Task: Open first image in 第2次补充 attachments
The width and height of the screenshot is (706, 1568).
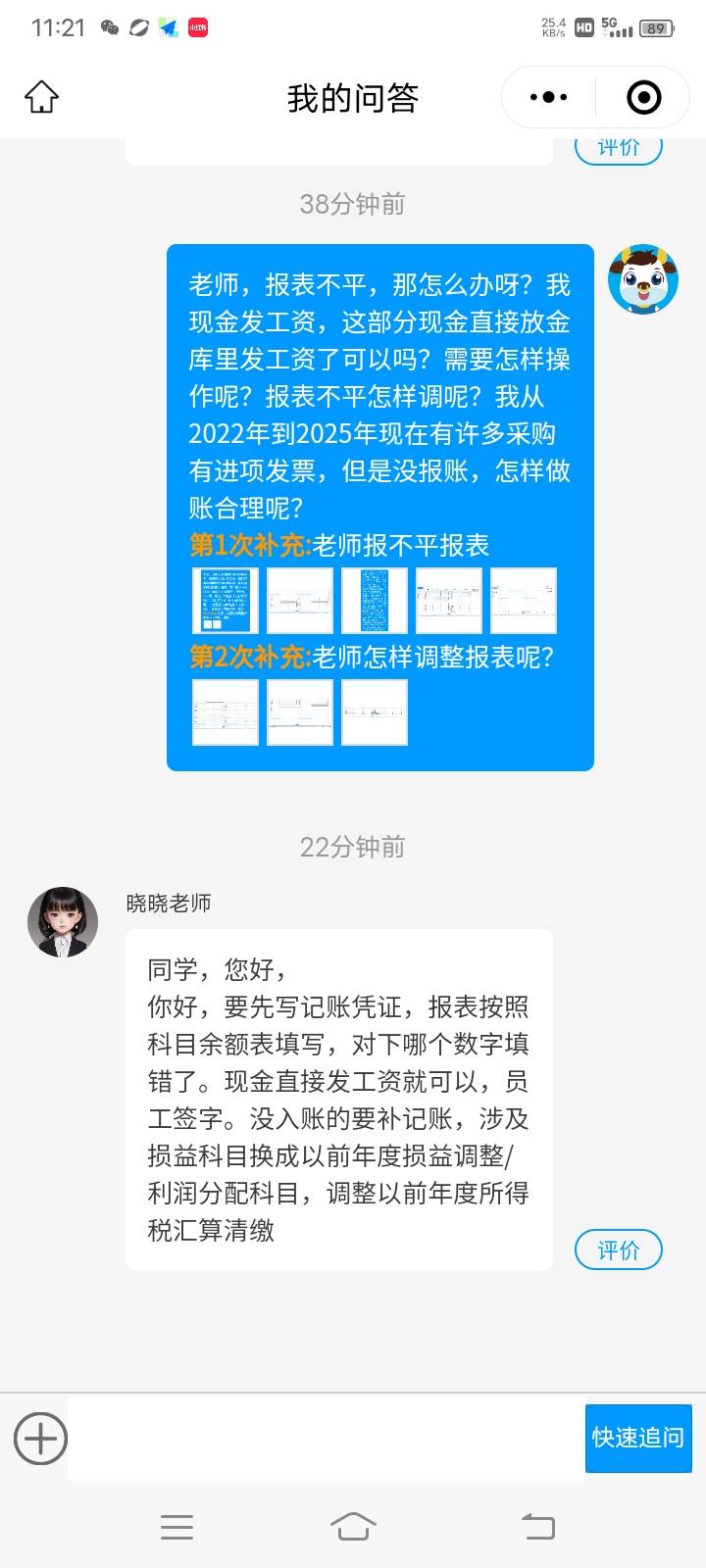Action: [x=226, y=712]
